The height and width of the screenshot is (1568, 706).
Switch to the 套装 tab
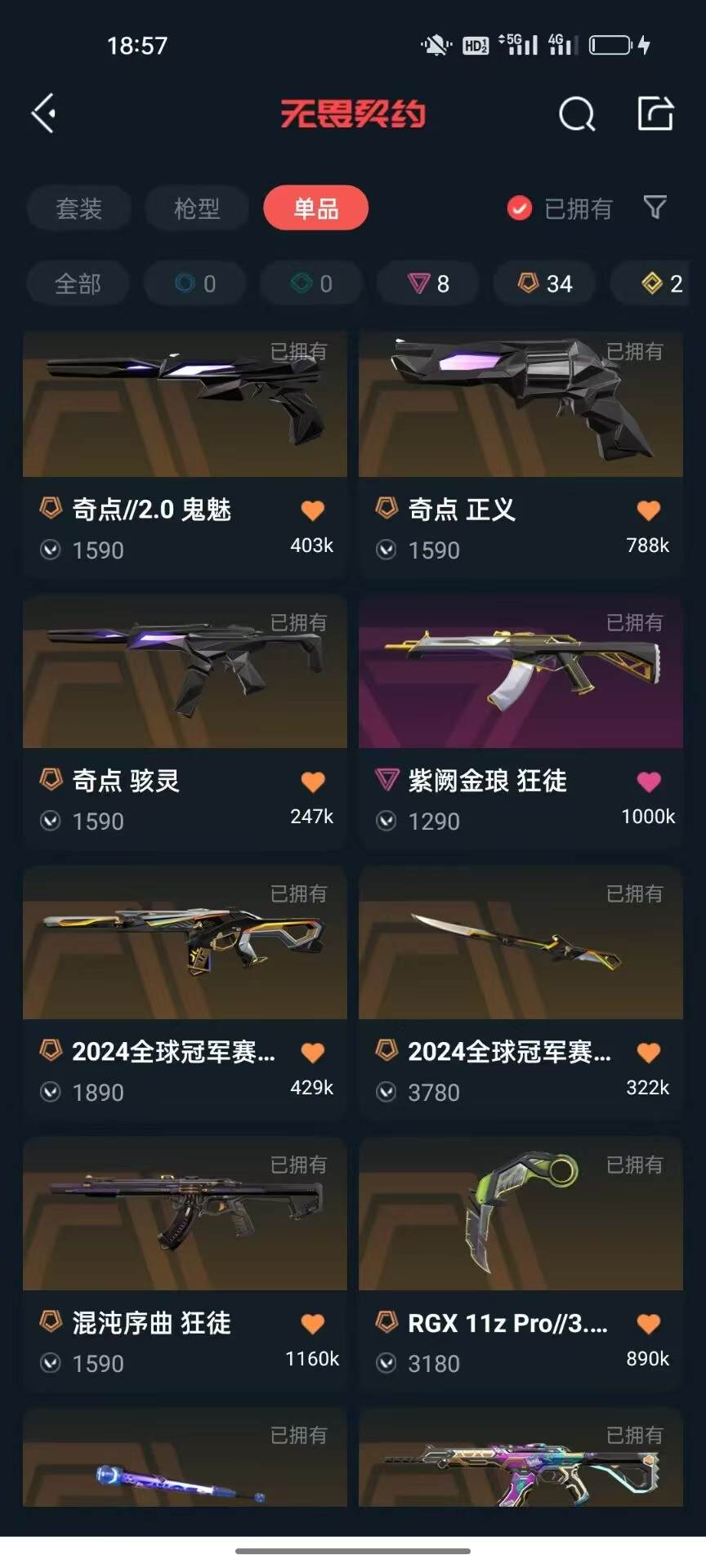pyautogui.click(x=78, y=208)
